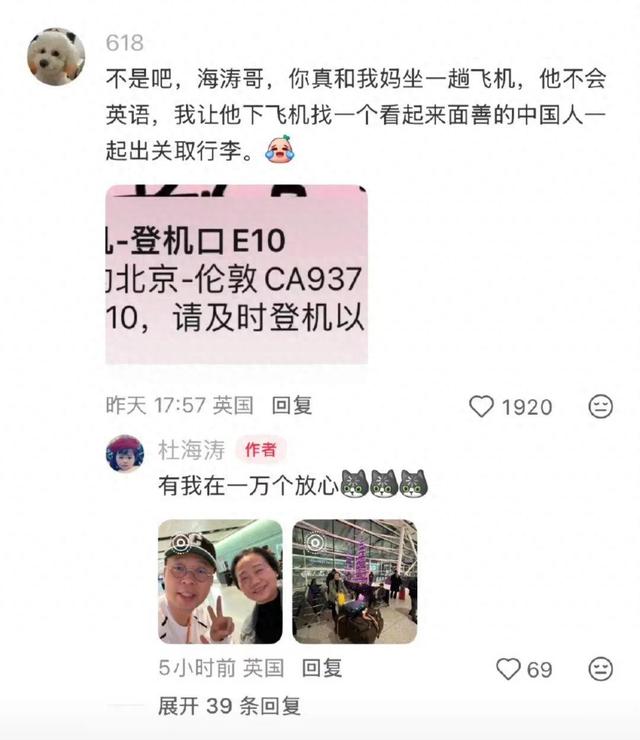Image resolution: width=640 pixels, height=740 pixels.
Task: Reply to 618's comment
Action: click(x=293, y=405)
